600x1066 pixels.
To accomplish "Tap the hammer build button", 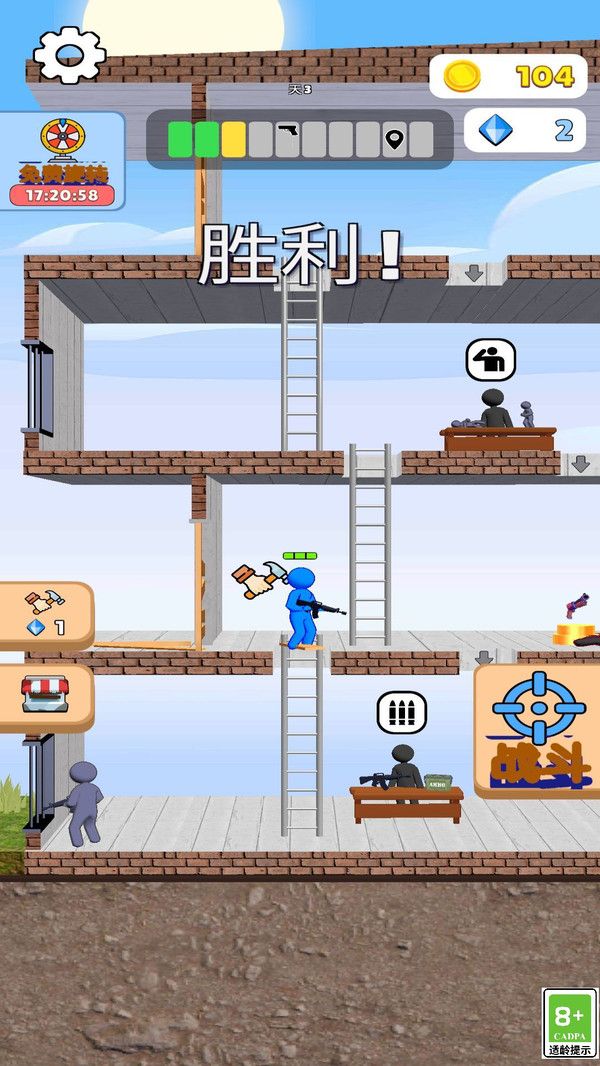I will 46,614.
